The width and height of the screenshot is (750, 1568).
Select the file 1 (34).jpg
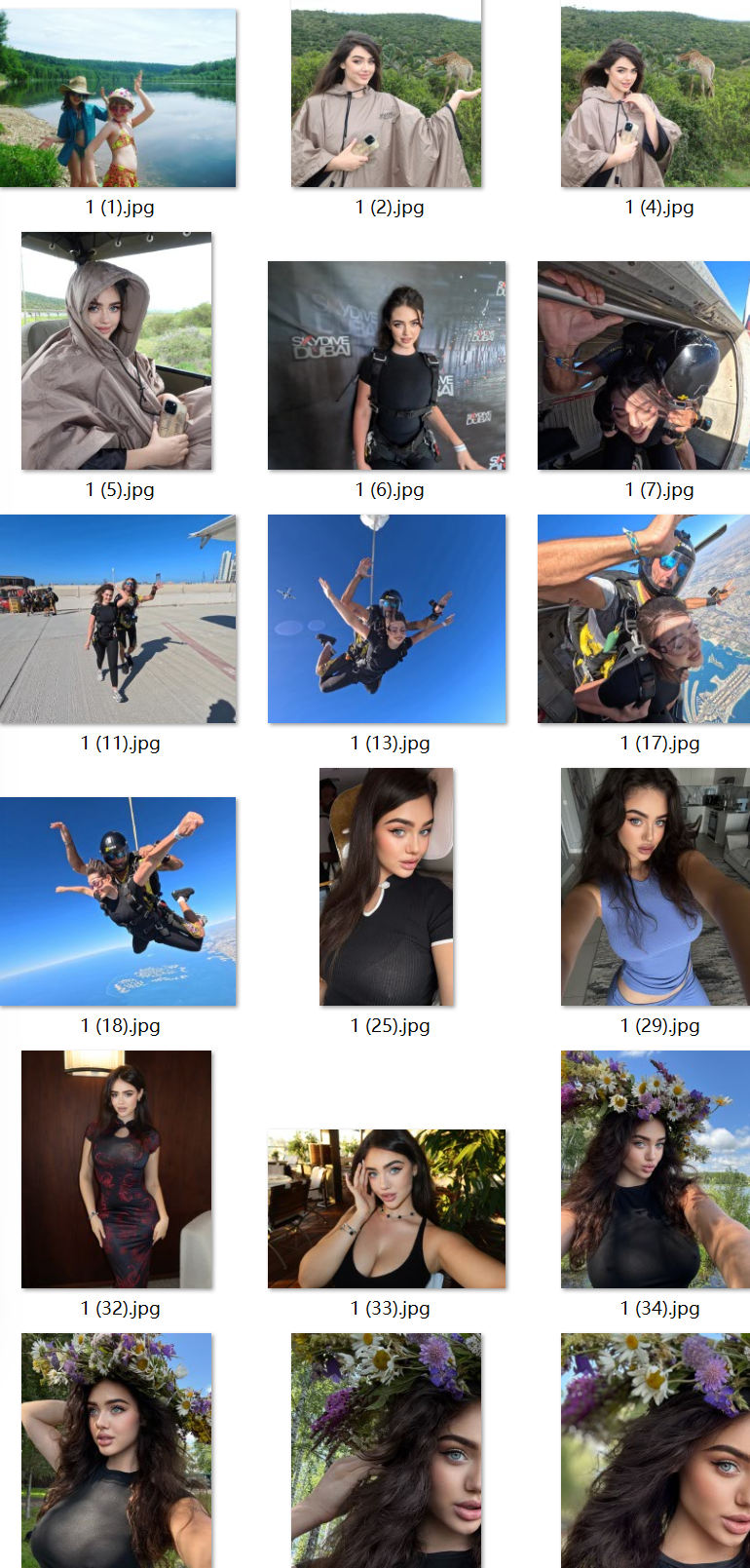[655, 1169]
